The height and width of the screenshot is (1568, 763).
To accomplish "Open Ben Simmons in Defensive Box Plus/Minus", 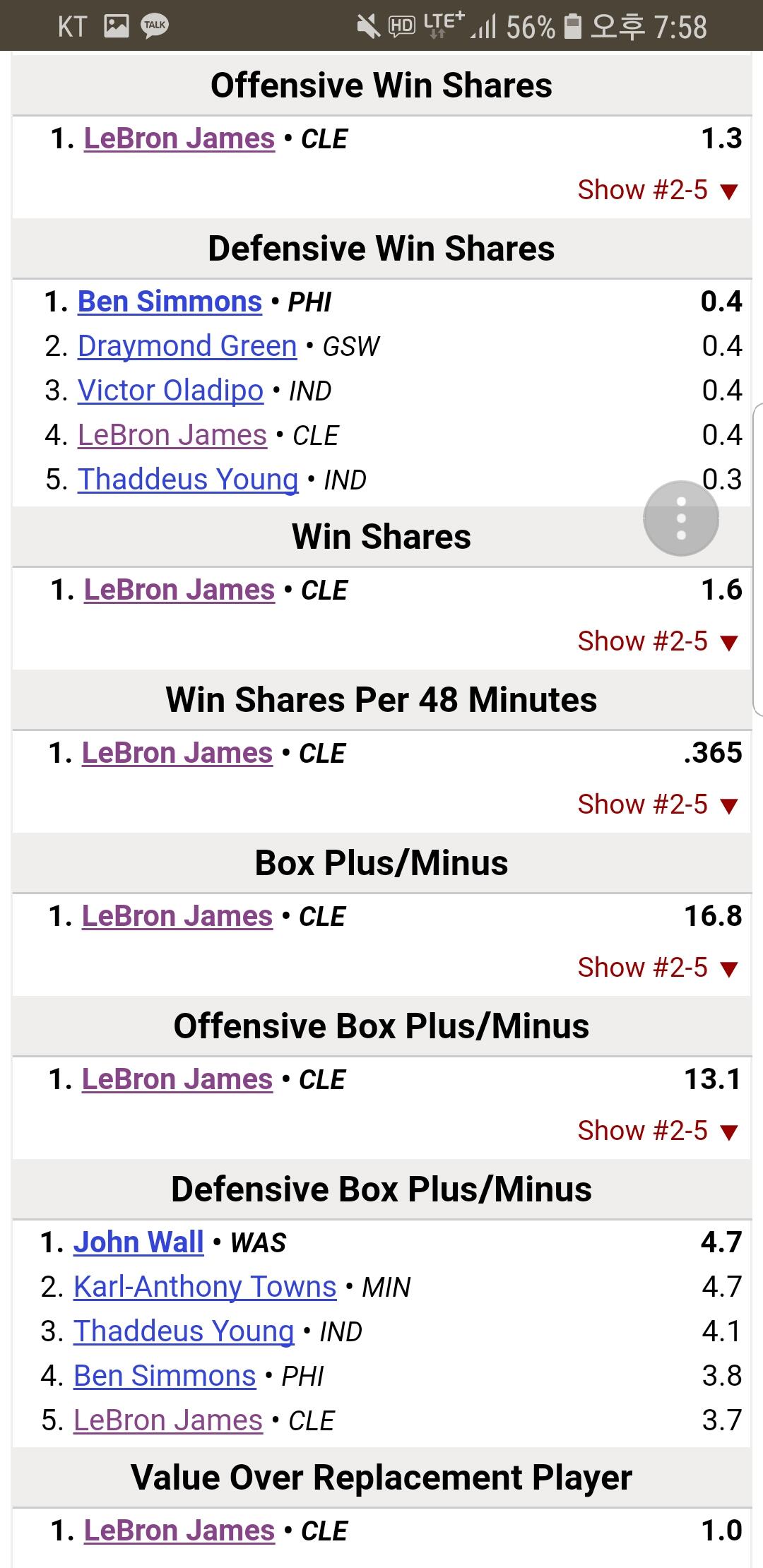I will point(165,1376).
